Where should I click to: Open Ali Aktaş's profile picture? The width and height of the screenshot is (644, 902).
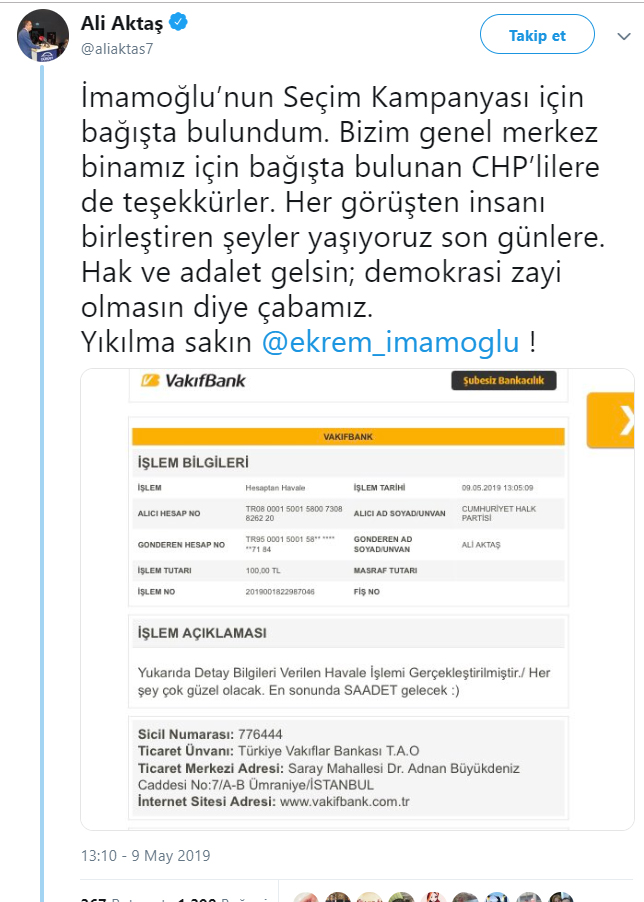tap(42, 37)
